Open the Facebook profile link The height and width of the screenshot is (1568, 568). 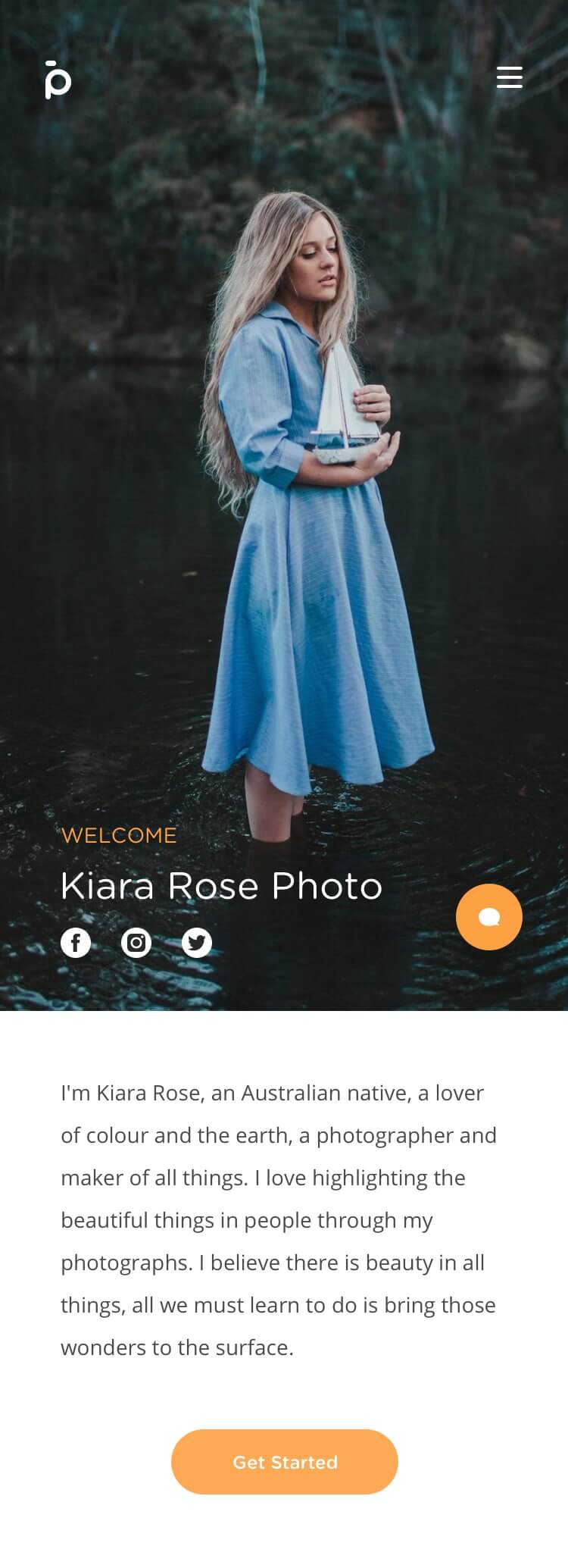[x=76, y=943]
